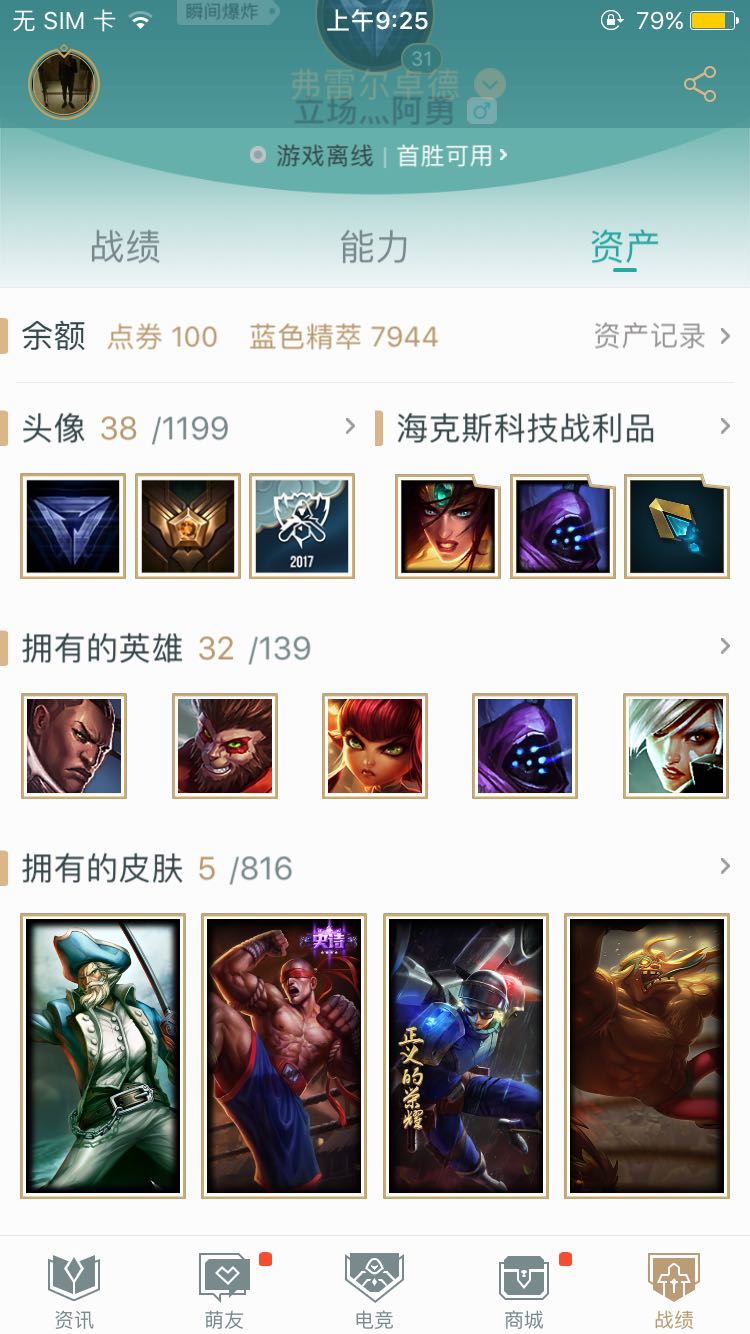Open the pirate captain skin card

[x=103, y=1056]
